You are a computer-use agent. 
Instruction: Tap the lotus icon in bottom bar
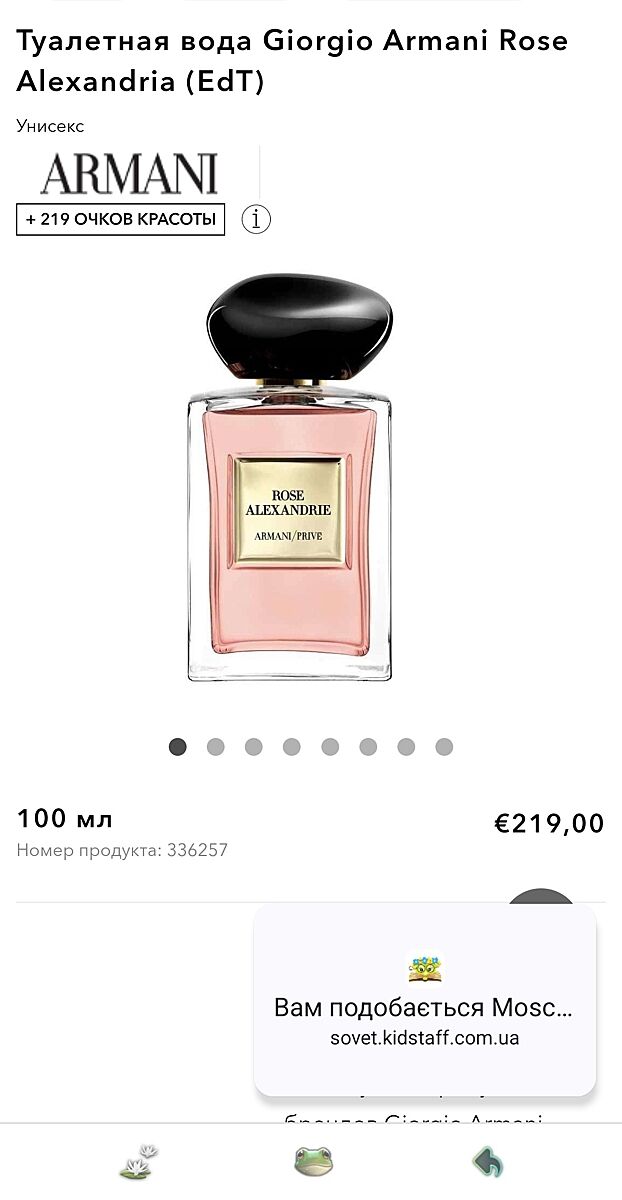point(139,1161)
